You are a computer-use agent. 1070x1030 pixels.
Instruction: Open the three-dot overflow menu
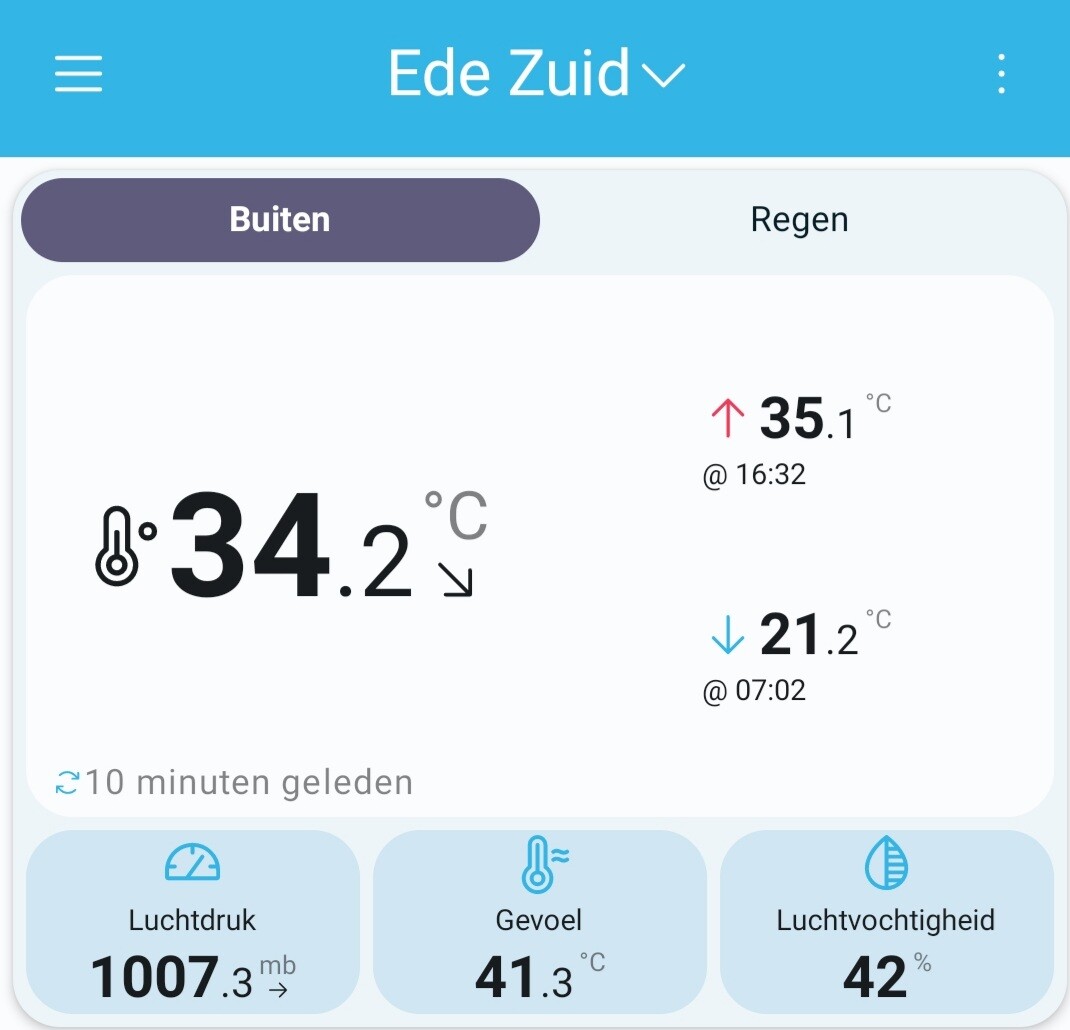point(1001,74)
